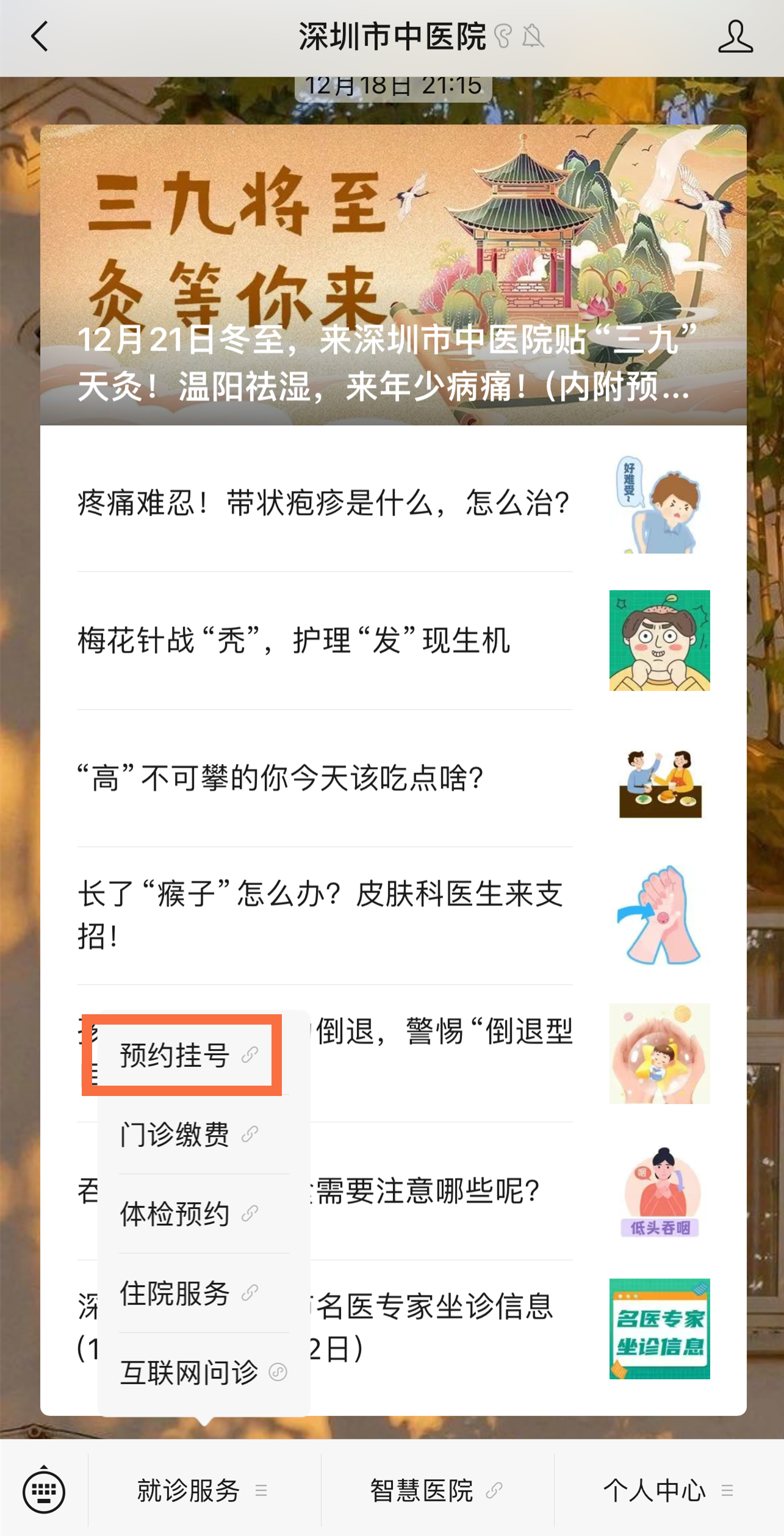Open the account profile icon

tap(735, 37)
